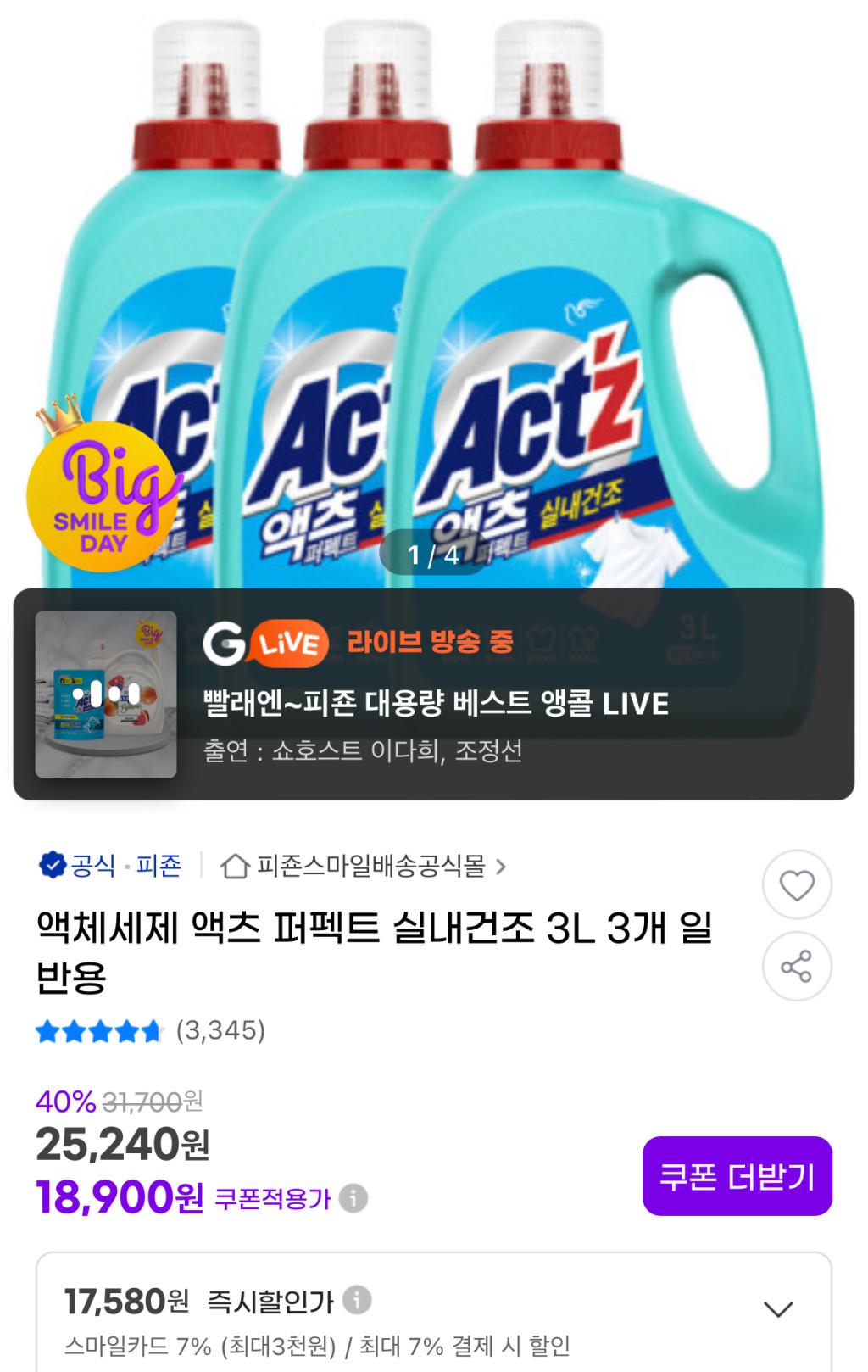Show info for 쿠폰적용가
868x1372 pixels.
click(353, 1198)
